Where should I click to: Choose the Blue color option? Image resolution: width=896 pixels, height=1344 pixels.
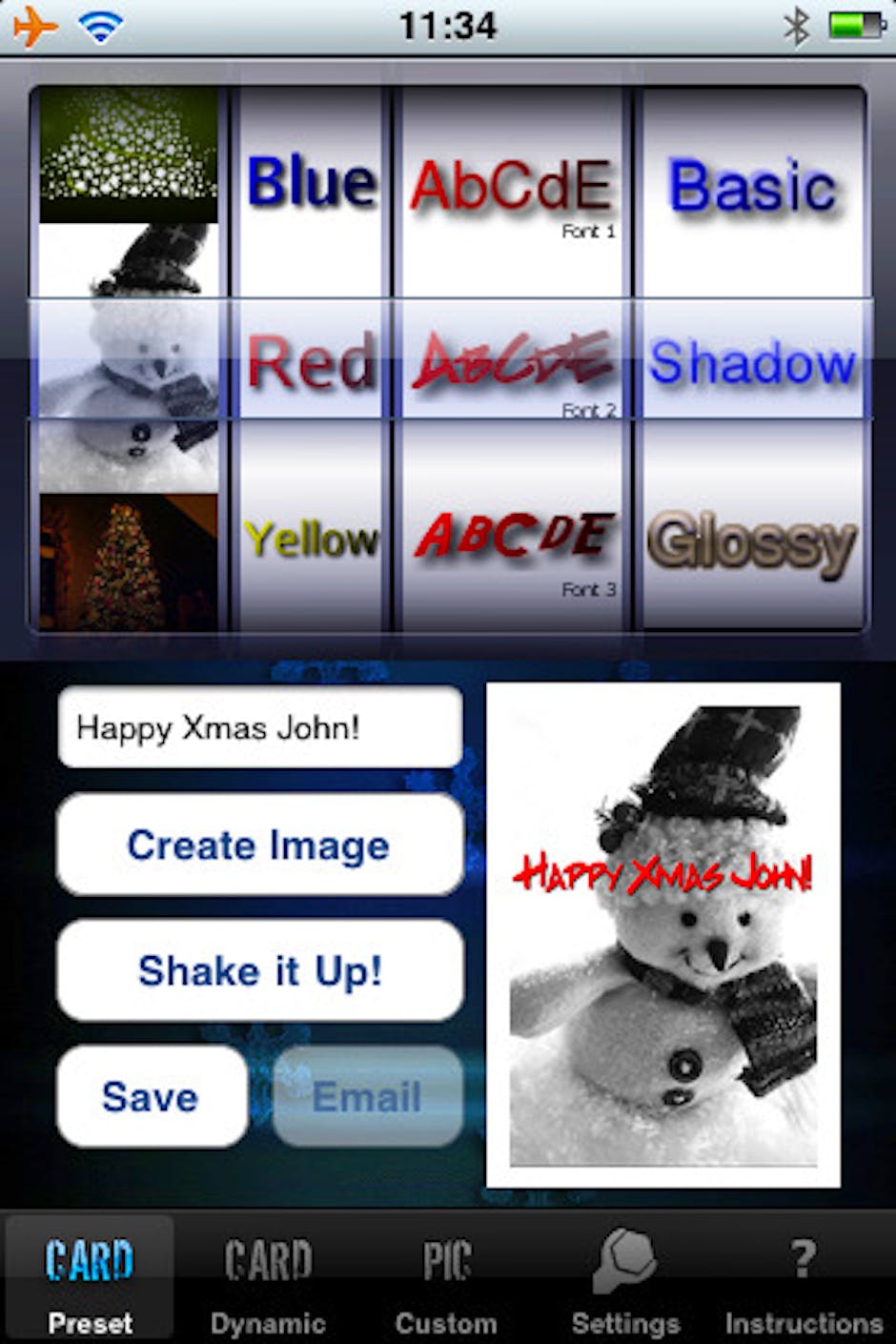click(311, 183)
